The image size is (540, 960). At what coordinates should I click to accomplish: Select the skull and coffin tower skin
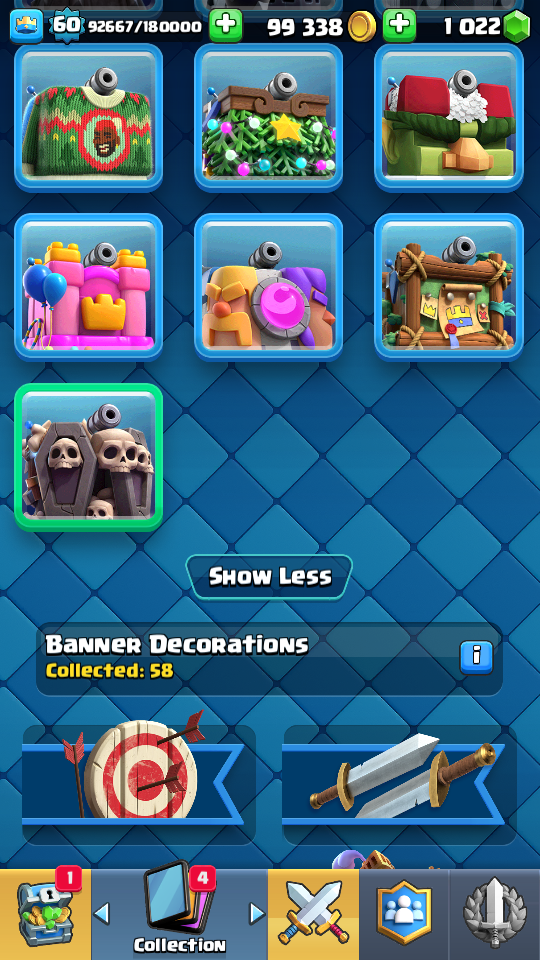[x=88, y=457]
